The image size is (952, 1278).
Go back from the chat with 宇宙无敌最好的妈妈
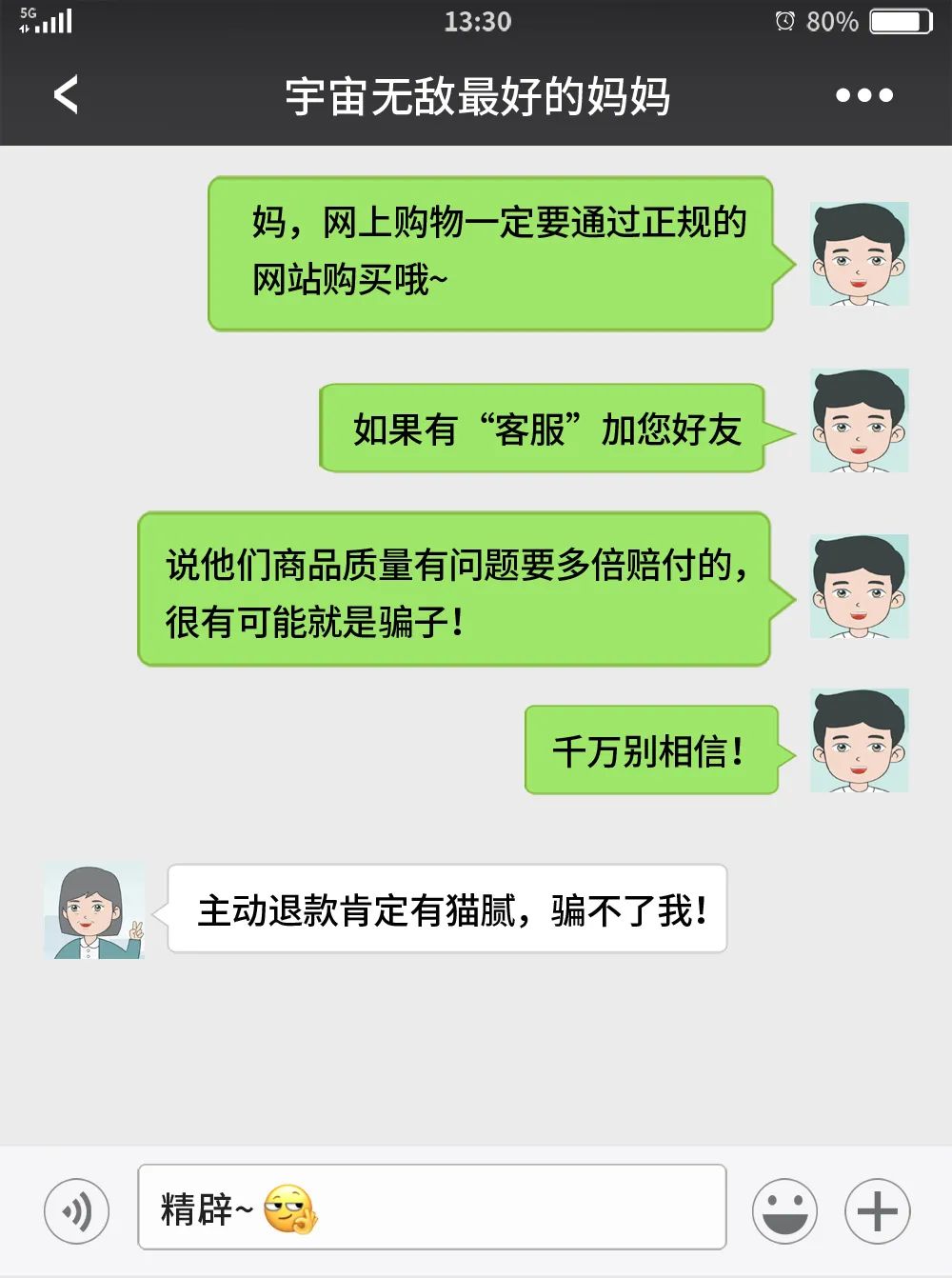click(66, 94)
